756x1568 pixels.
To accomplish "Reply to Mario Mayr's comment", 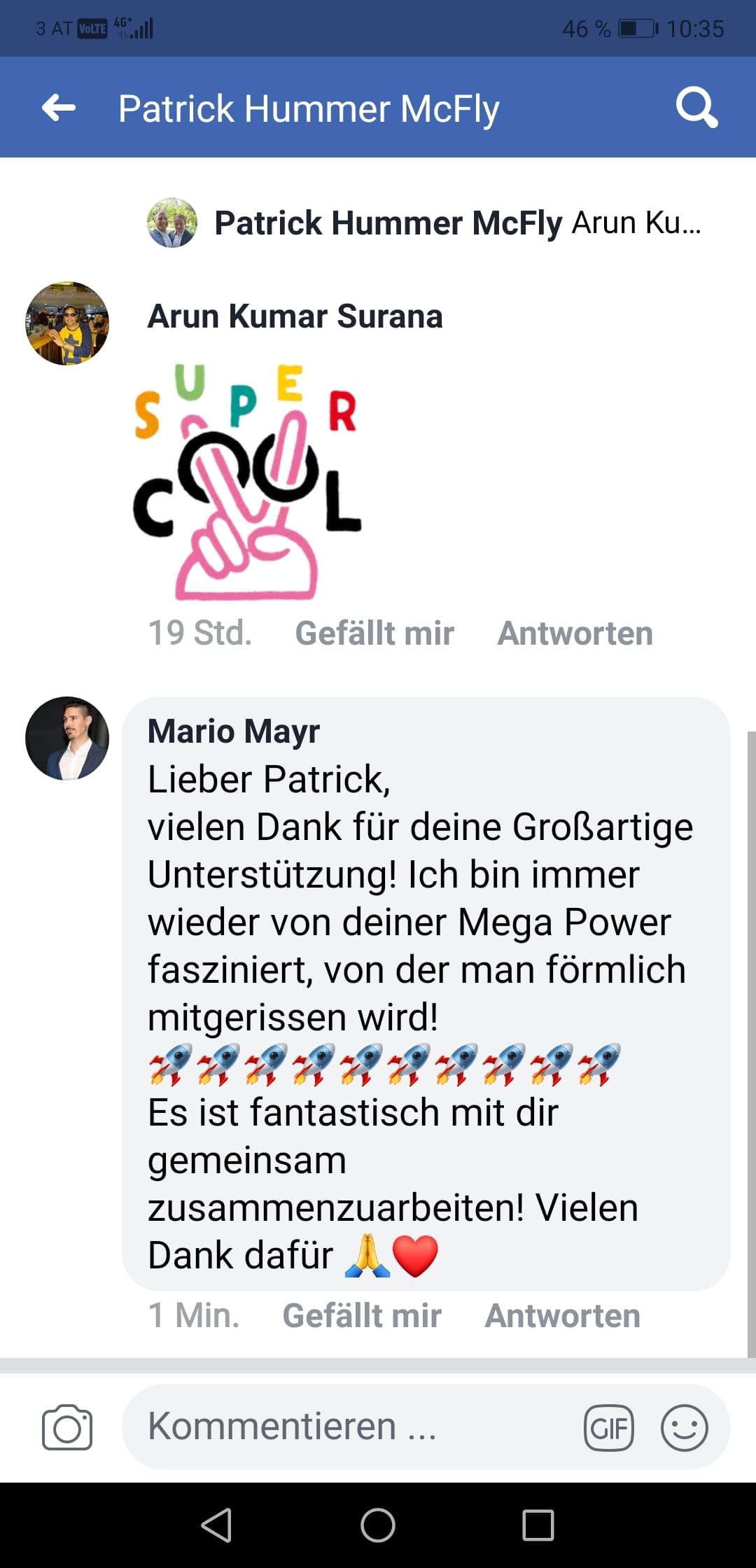I will 562,1316.
